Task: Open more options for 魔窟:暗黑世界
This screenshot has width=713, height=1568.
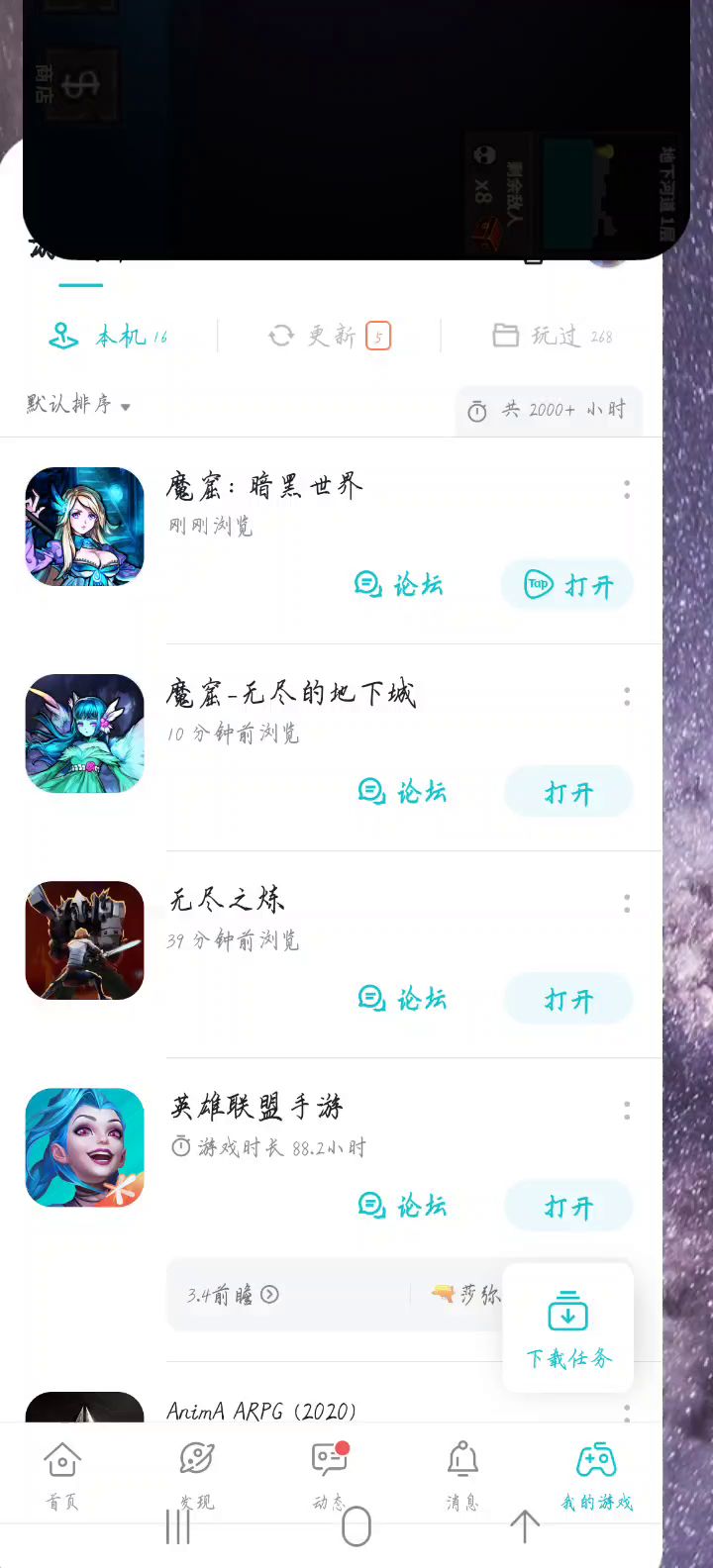Action: click(x=627, y=489)
